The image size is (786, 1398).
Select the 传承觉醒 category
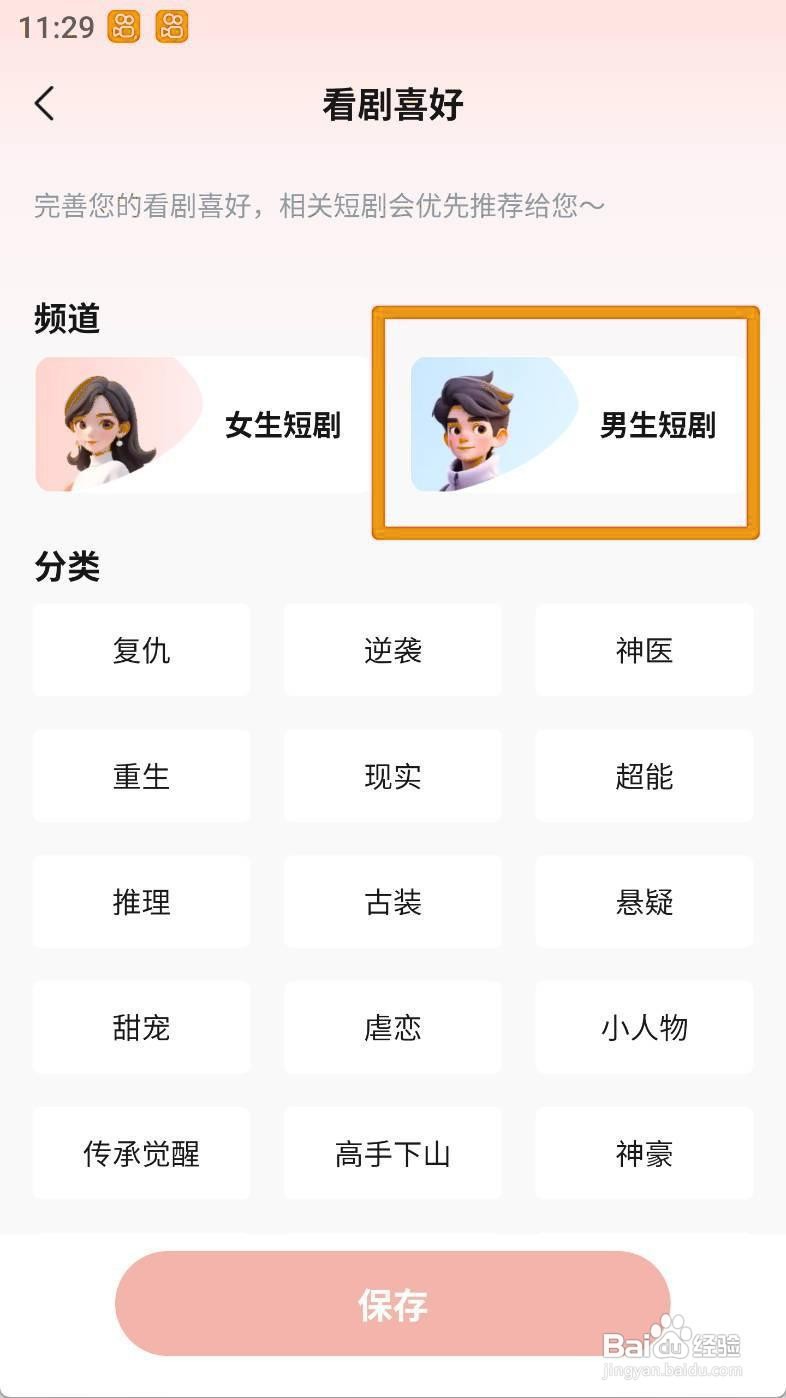[x=141, y=1154]
